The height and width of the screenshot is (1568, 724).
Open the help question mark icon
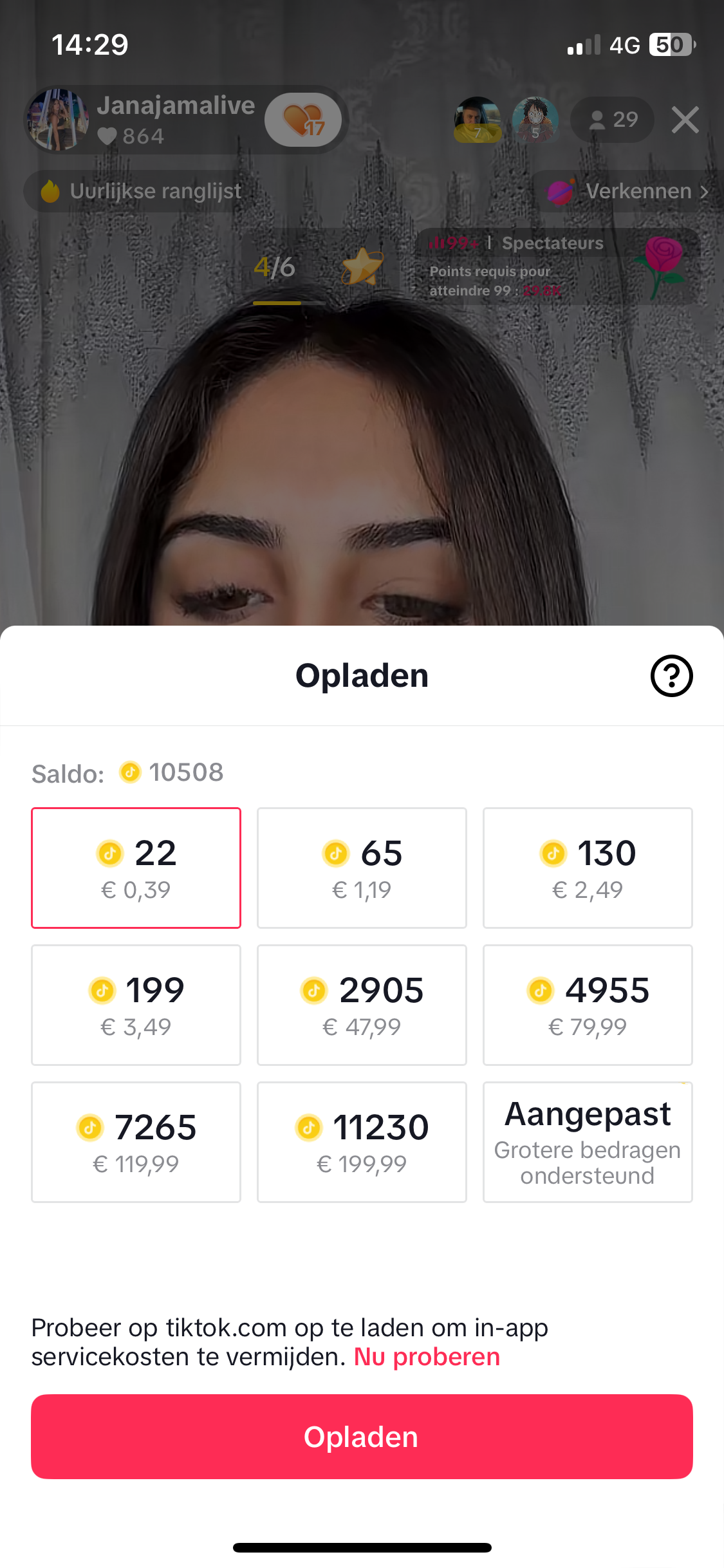671,676
